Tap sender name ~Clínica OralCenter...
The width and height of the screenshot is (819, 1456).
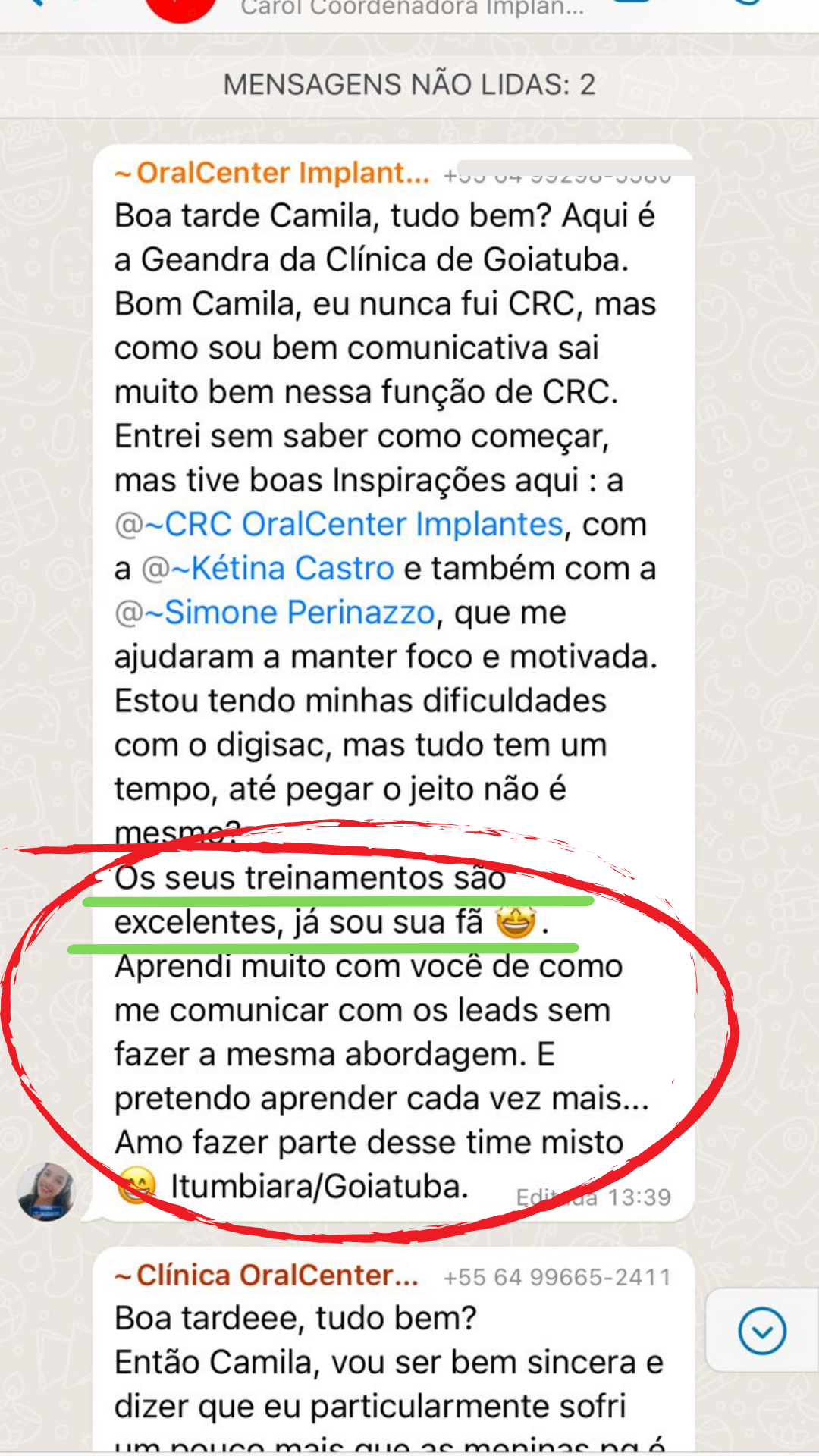[267, 1276]
